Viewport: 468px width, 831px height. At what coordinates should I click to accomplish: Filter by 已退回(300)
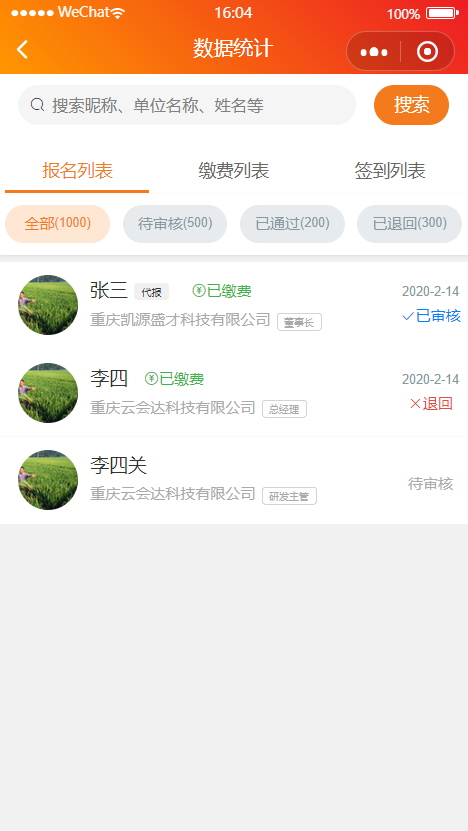click(410, 224)
